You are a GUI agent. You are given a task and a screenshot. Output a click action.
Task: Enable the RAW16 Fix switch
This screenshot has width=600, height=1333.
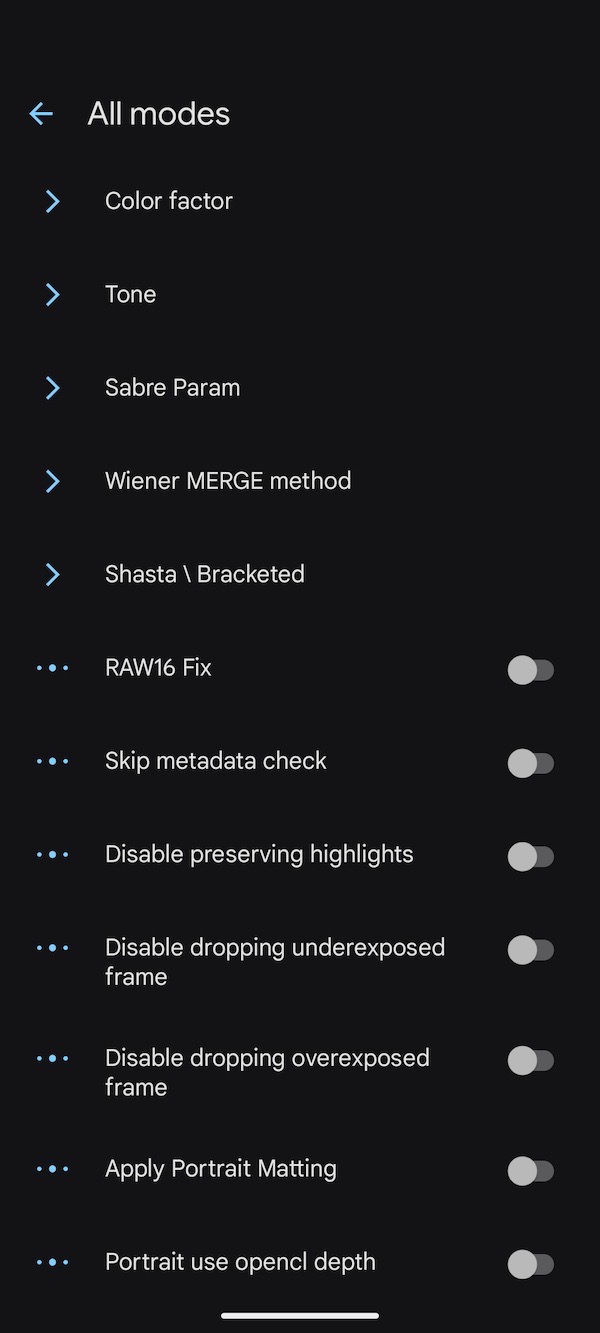click(530, 669)
